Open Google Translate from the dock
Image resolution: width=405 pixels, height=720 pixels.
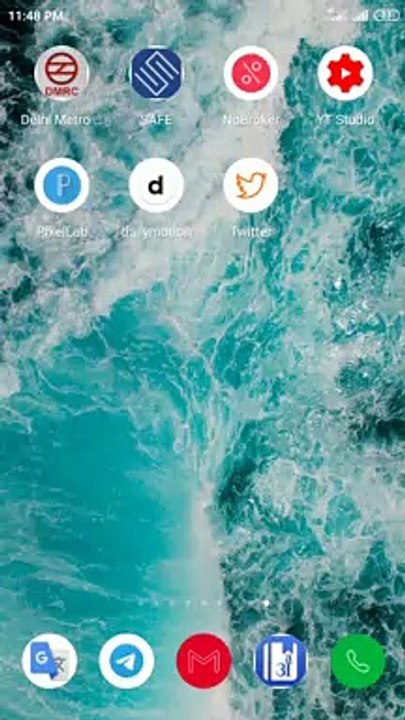pyautogui.click(x=50, y=661)
